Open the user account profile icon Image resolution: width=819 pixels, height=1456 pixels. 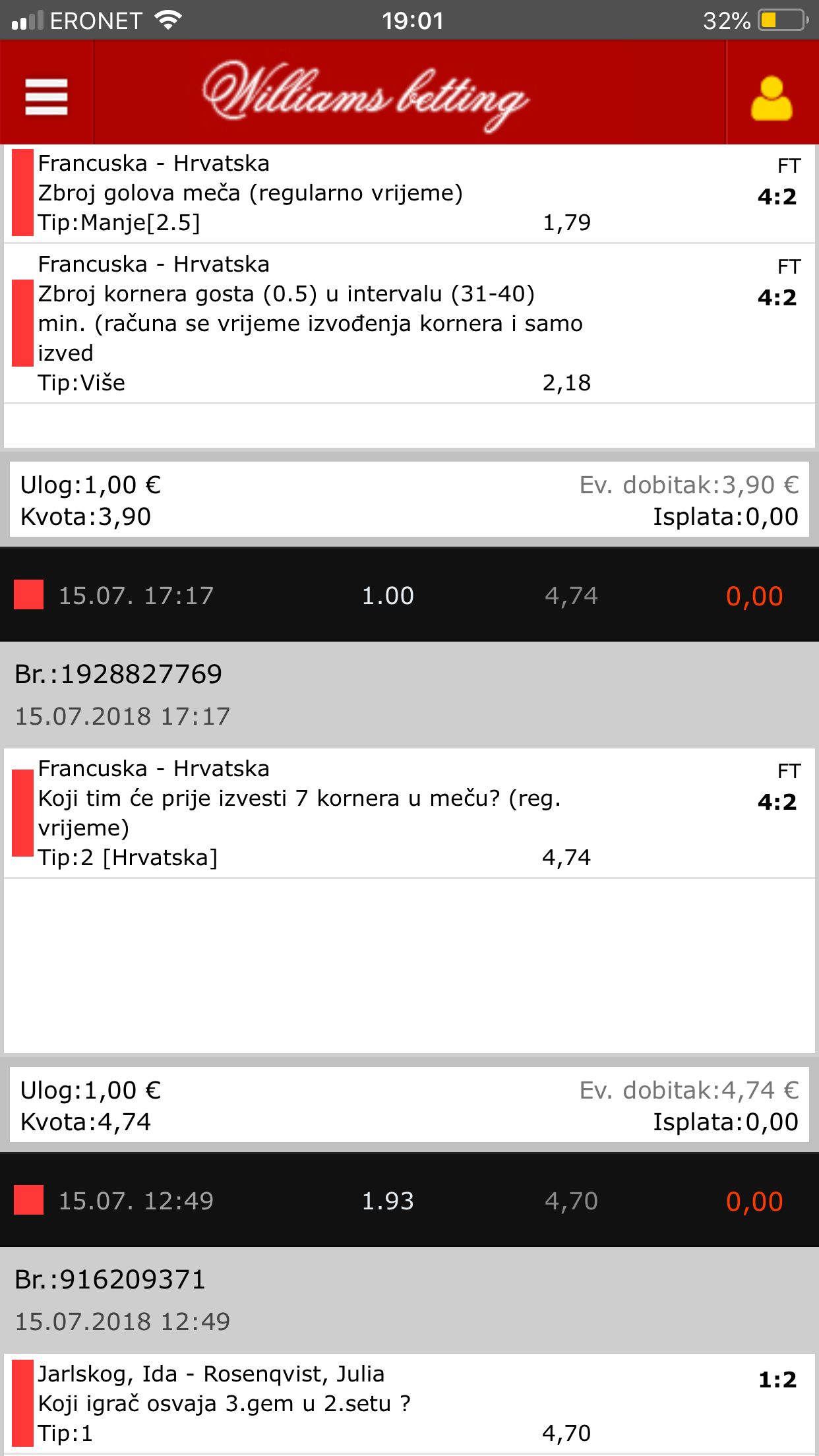[771, 98]
